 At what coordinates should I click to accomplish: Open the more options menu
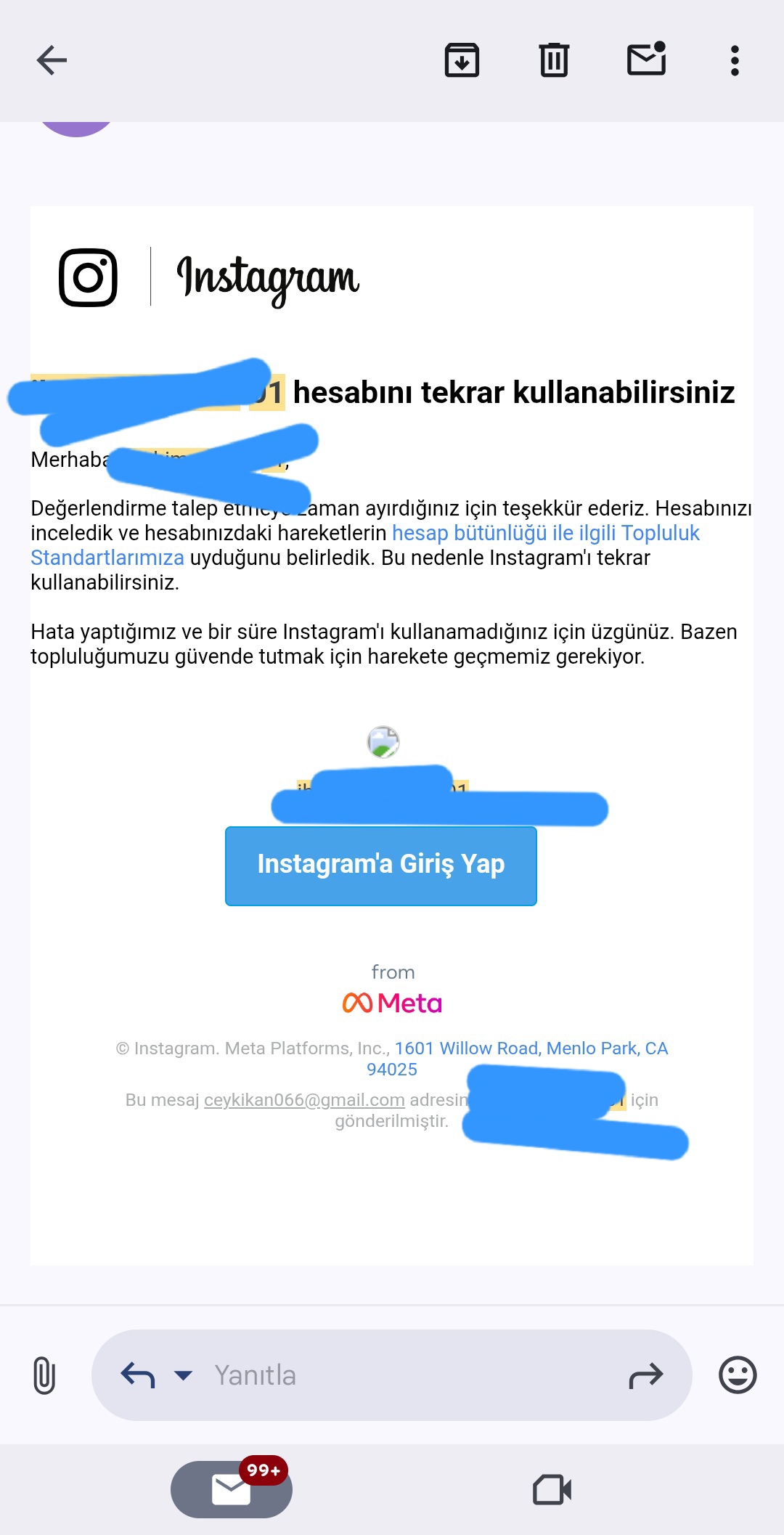click(735, 60)
